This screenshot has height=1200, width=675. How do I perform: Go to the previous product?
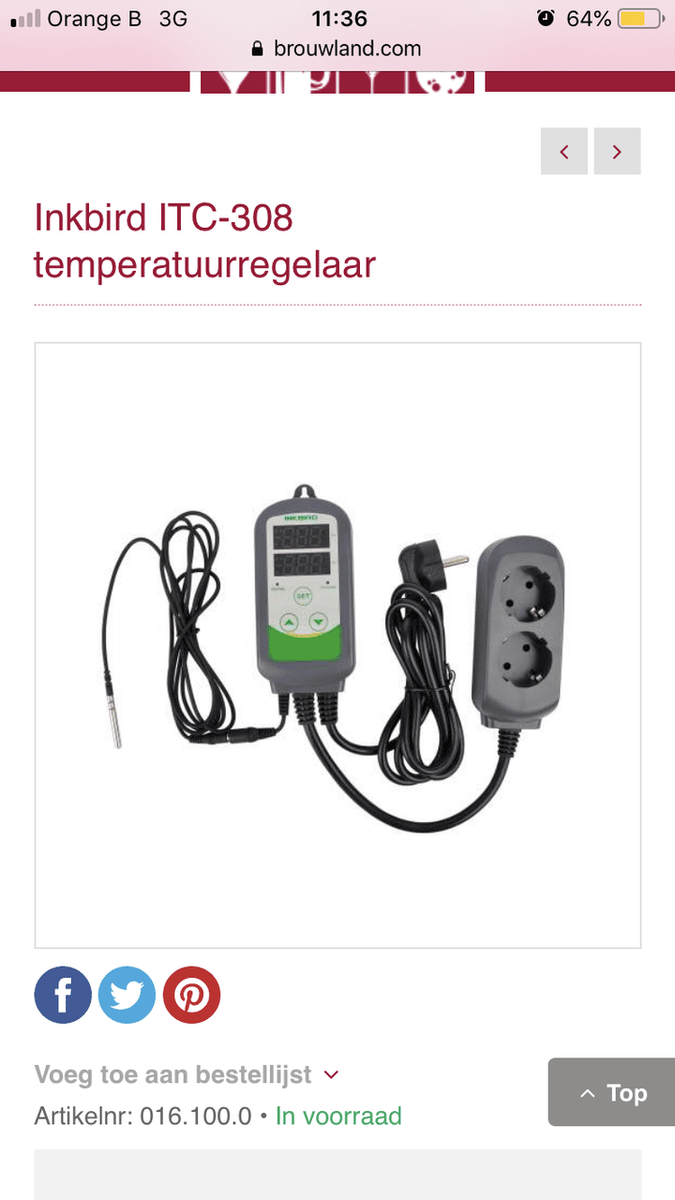click(564, 152)
